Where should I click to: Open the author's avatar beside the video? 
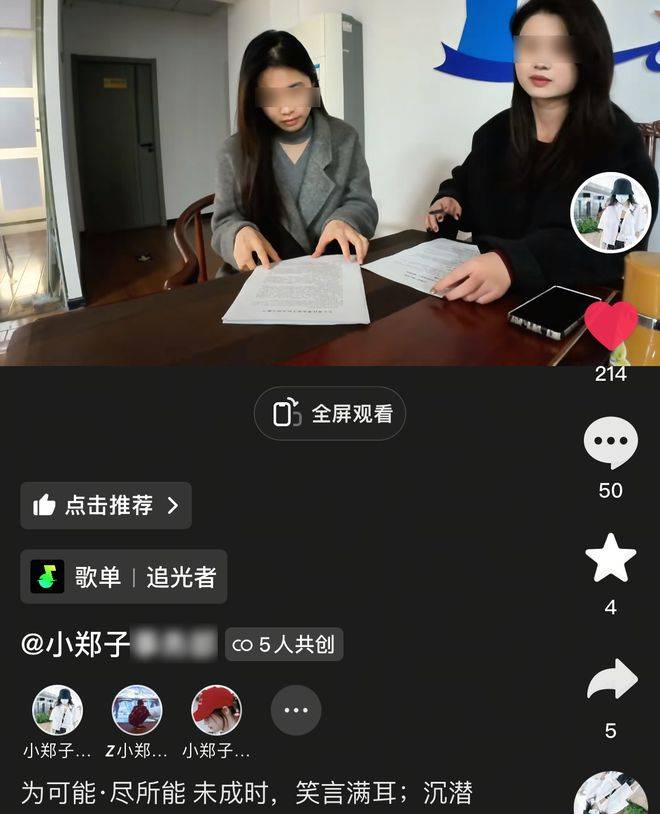(x=610, y=212)
